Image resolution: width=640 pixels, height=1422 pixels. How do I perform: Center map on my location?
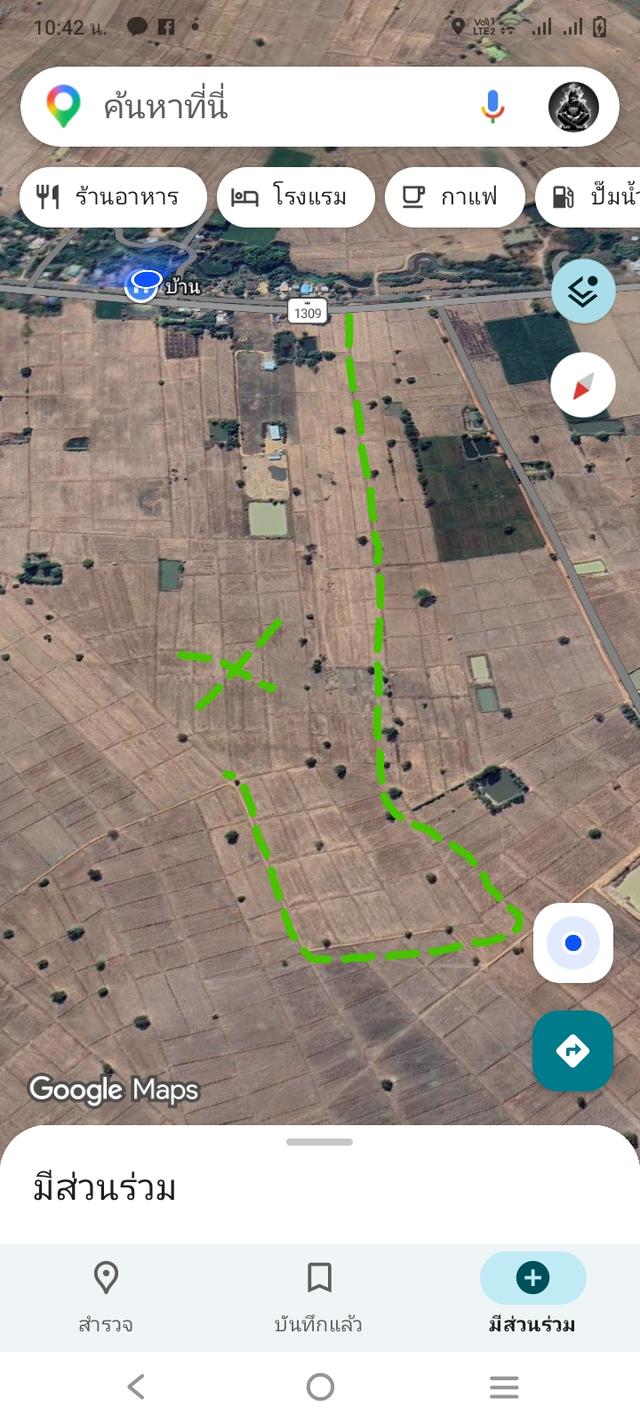pos(573,943)
